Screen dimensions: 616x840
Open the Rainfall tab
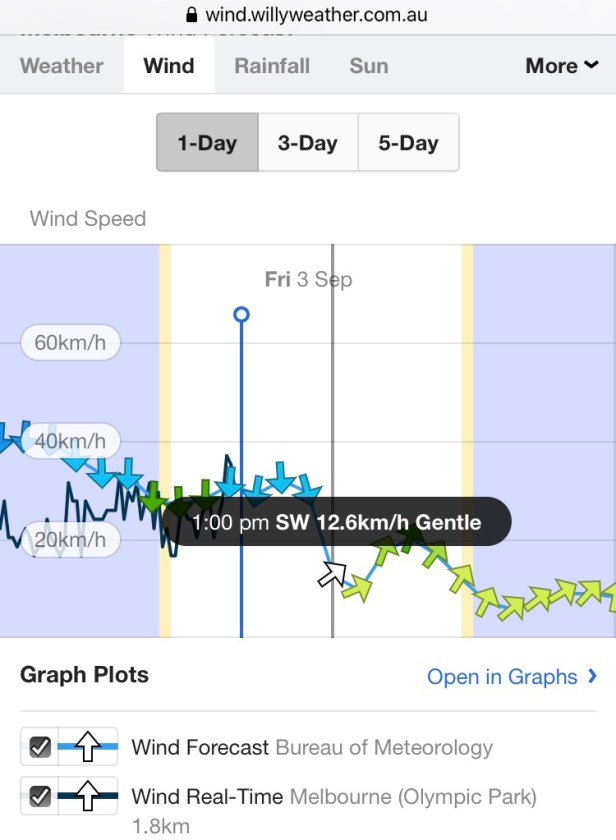click(273, 66)
